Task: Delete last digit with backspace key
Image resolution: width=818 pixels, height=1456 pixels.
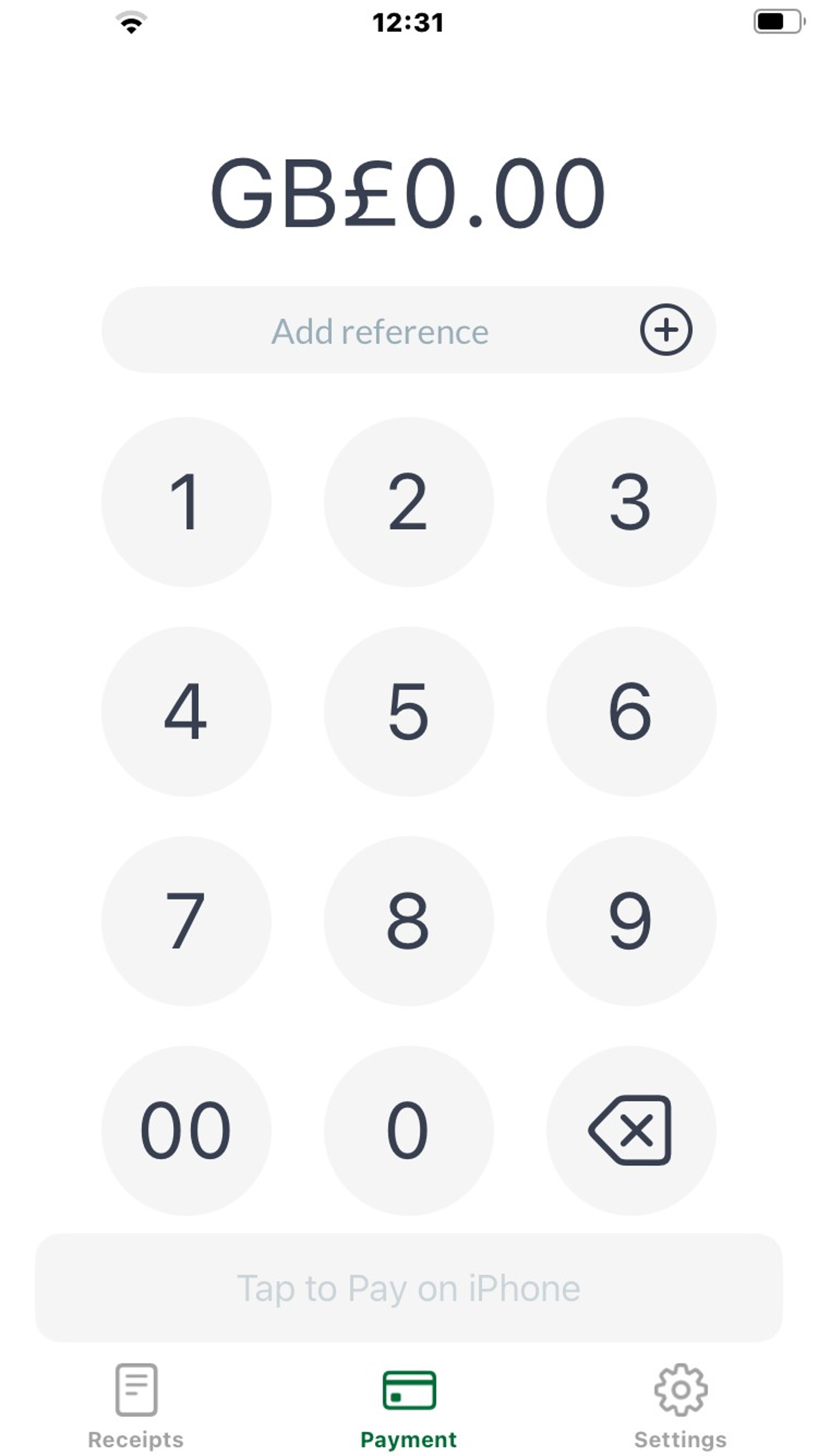Action: (x=631, y=1131)
